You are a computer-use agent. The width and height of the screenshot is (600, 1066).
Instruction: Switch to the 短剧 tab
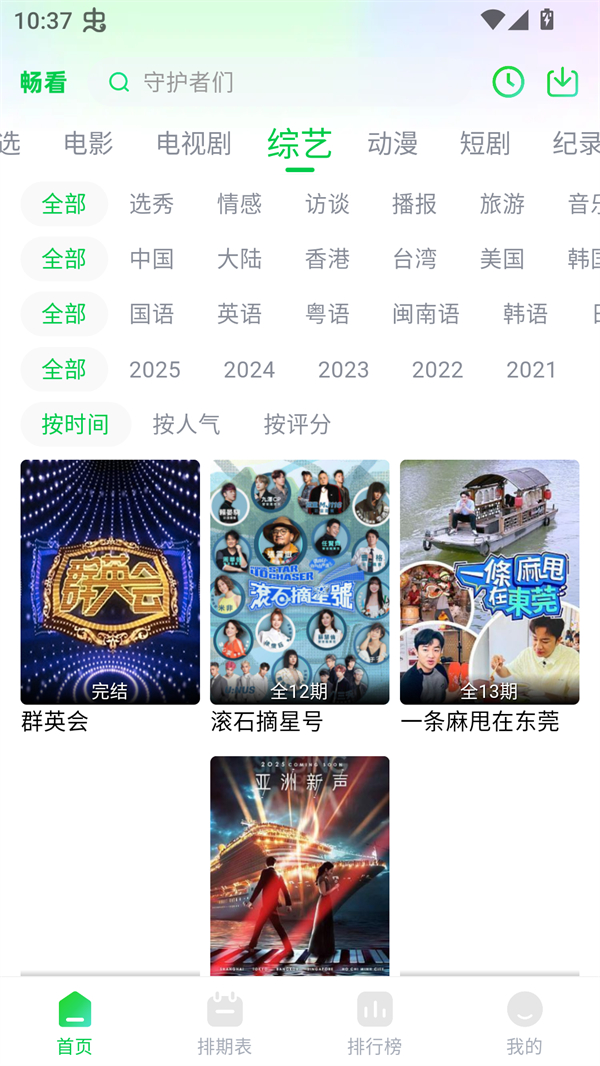[x=485, y=144]
